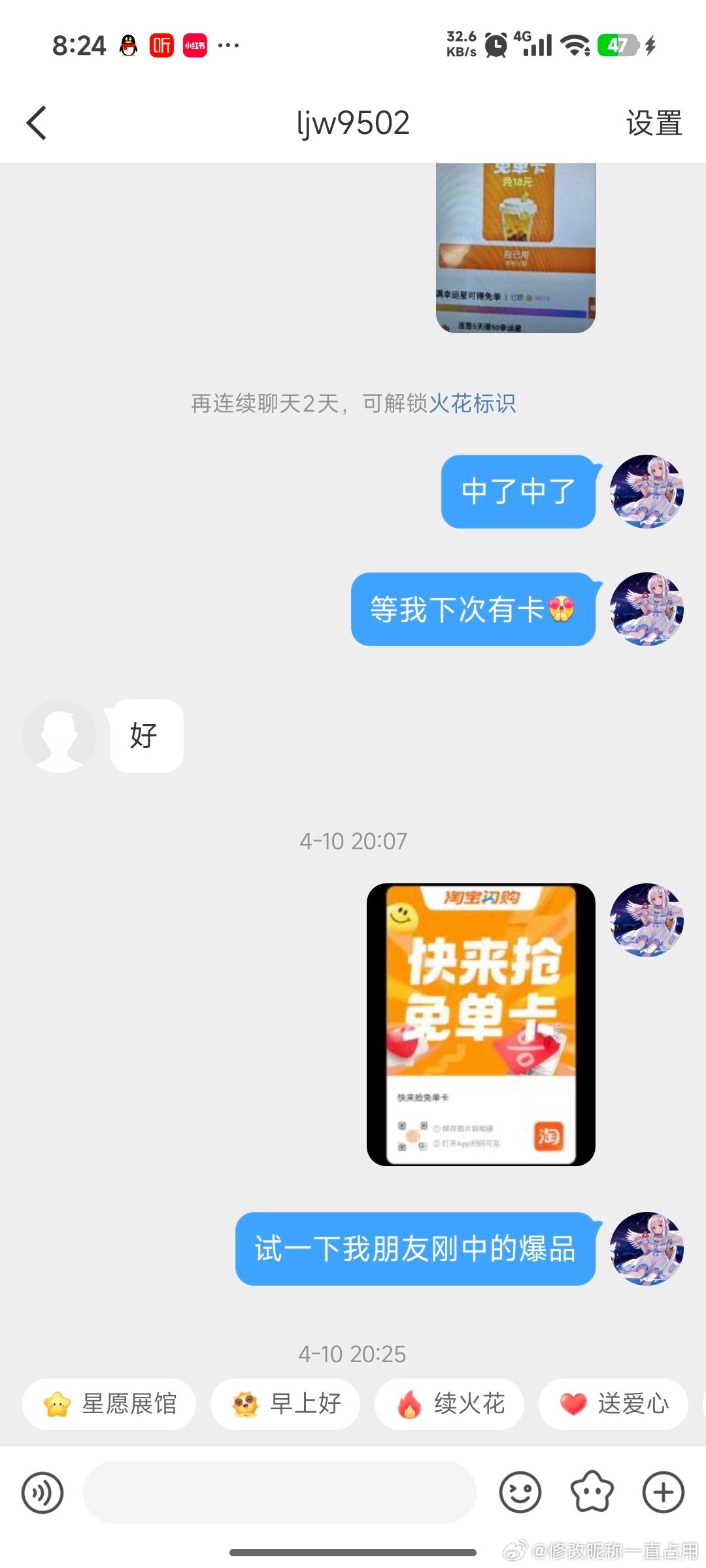Screen dimensions: 706x1568
Task: Send the 早上好 quick greeting
Action: (285, 1403)
